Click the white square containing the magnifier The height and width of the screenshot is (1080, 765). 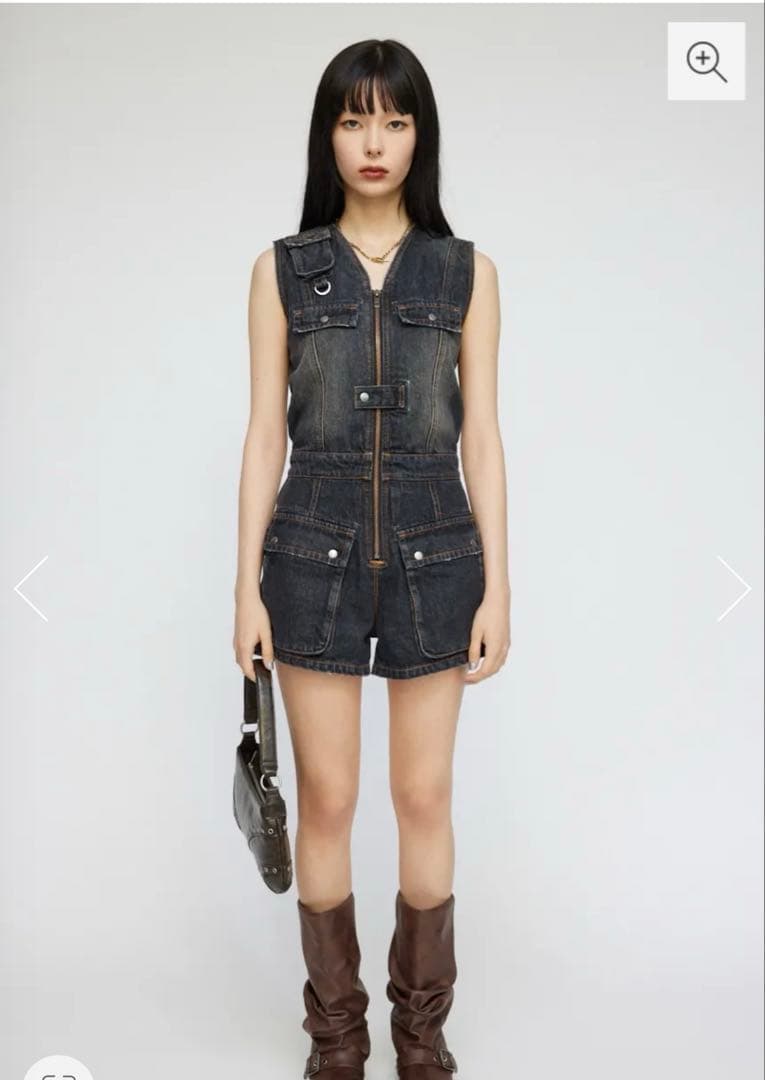pos(706,62)
